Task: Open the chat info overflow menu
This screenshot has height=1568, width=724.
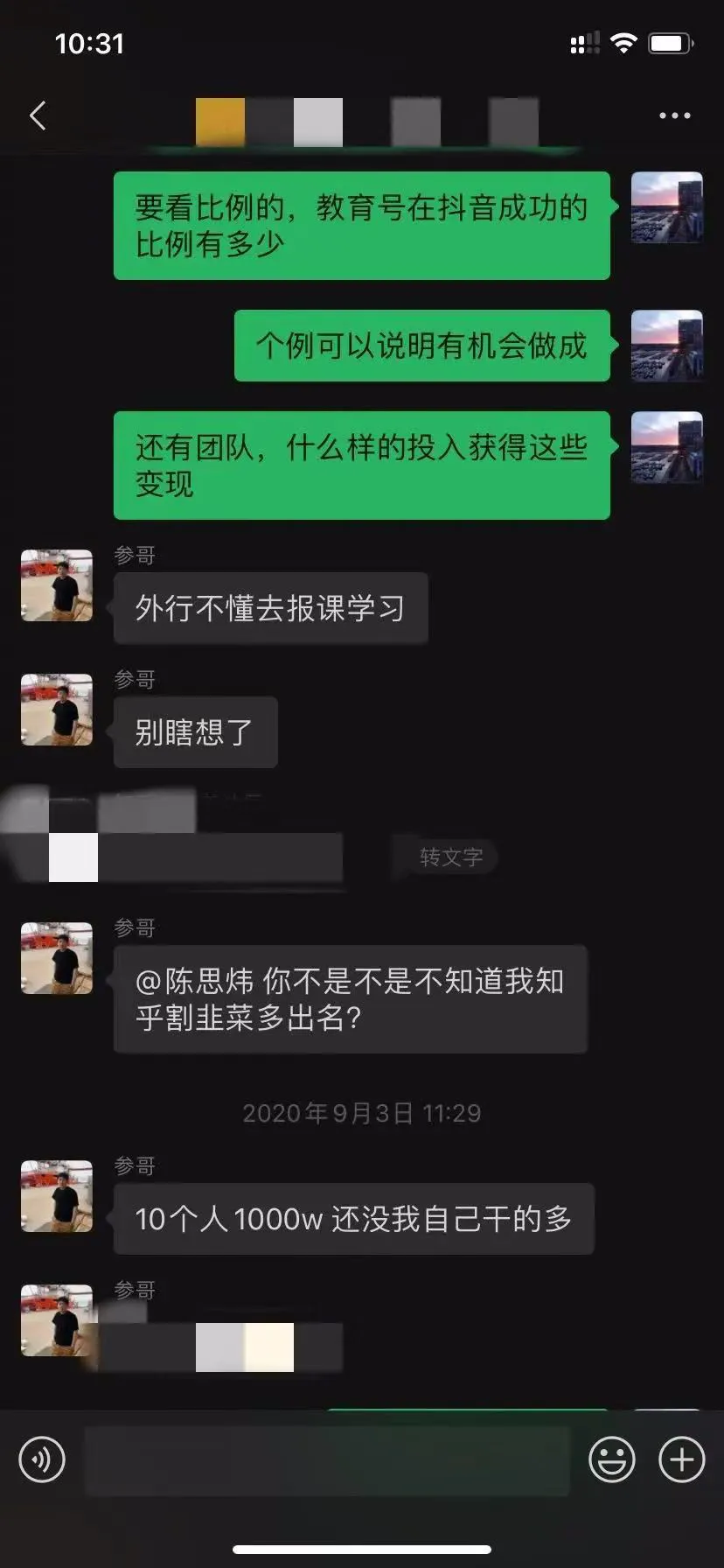Action: point(674,115)
